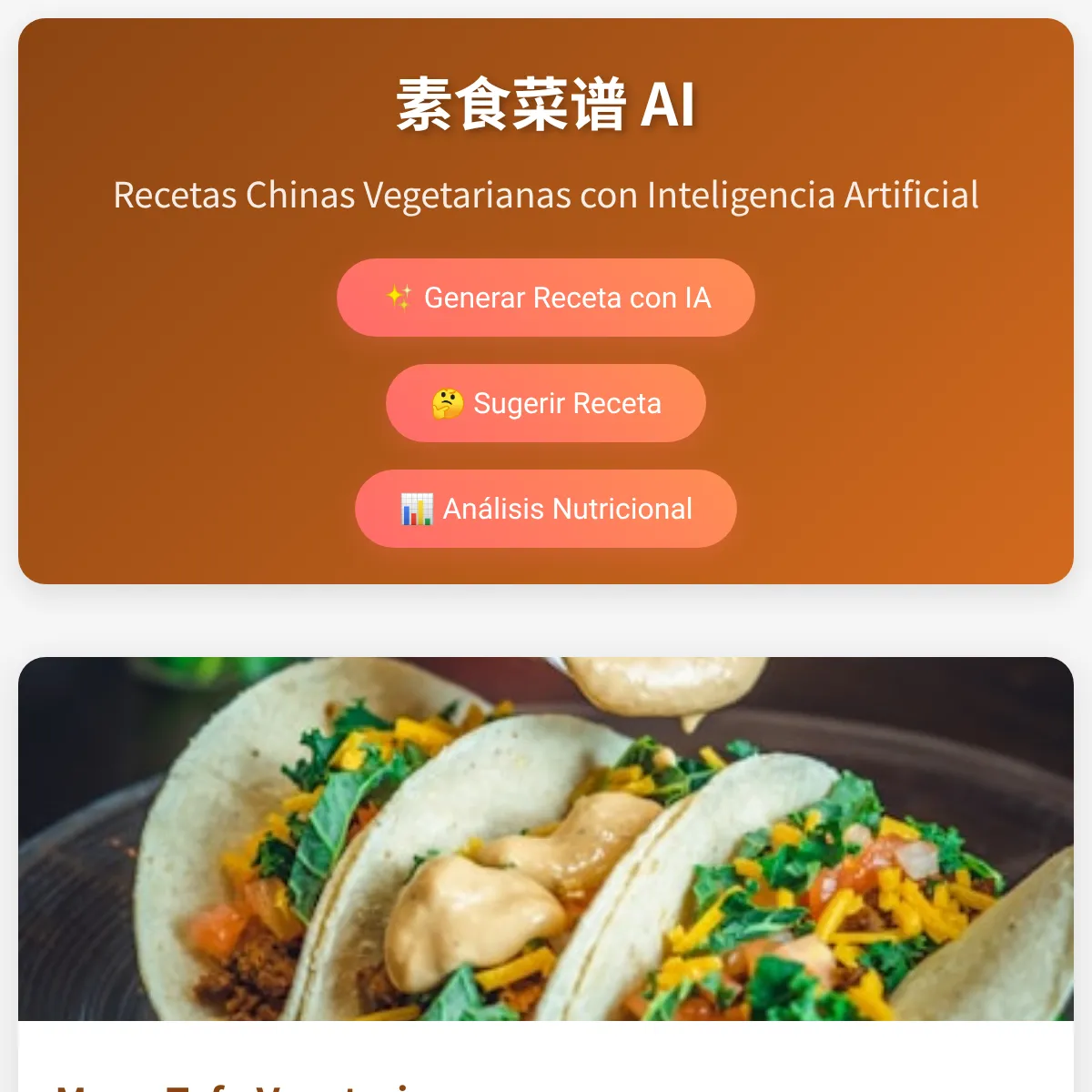Select the Sugerir Receta button
Screen dimensions: 1092x1092
[x=546, y=403]
